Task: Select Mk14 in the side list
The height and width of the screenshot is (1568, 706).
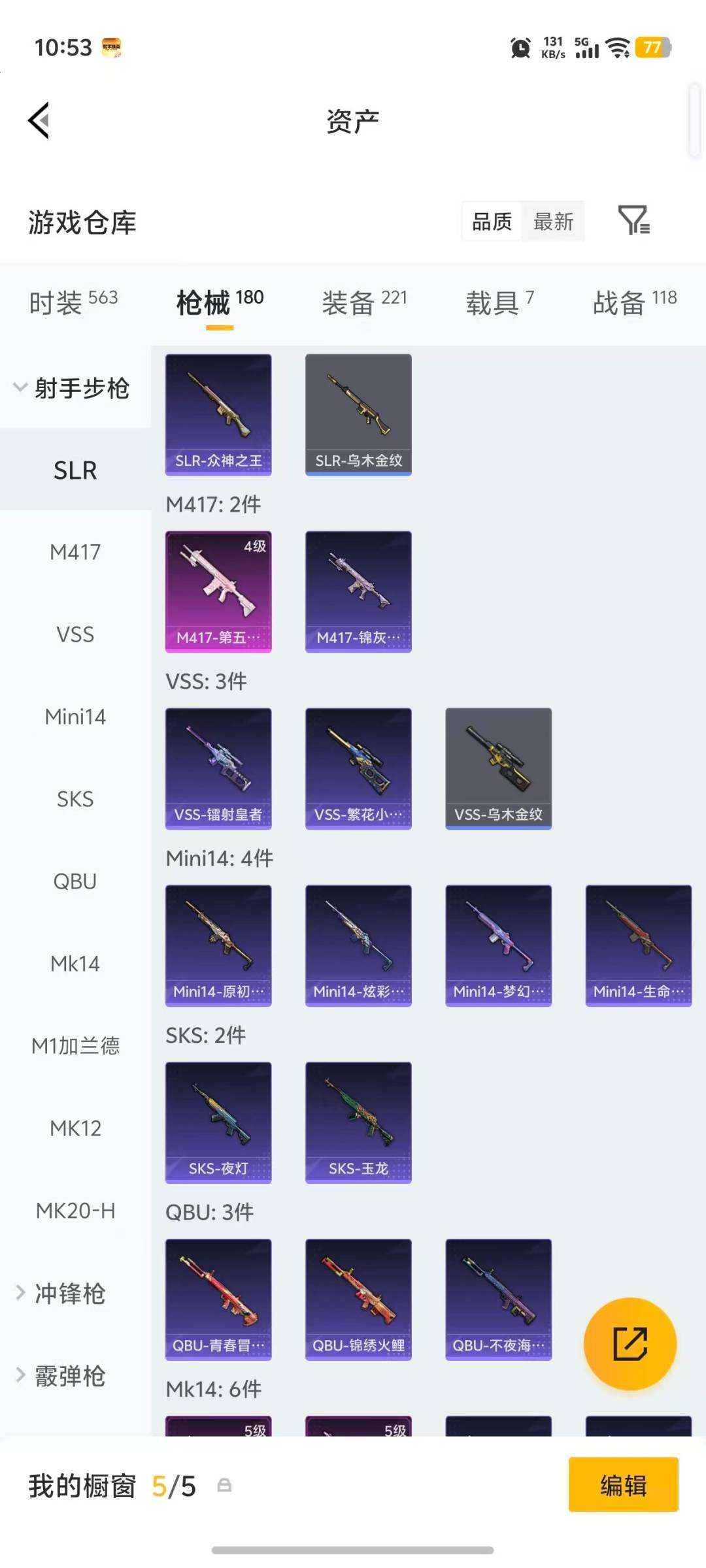Action: point(75,964)
